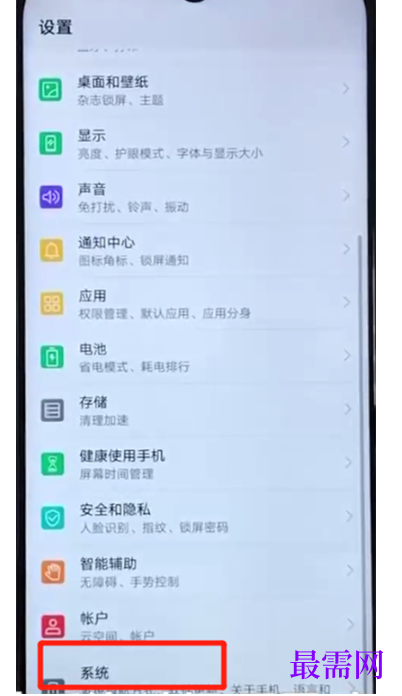
Task: Open the 应用 settings row
Action: click(195, 304)
